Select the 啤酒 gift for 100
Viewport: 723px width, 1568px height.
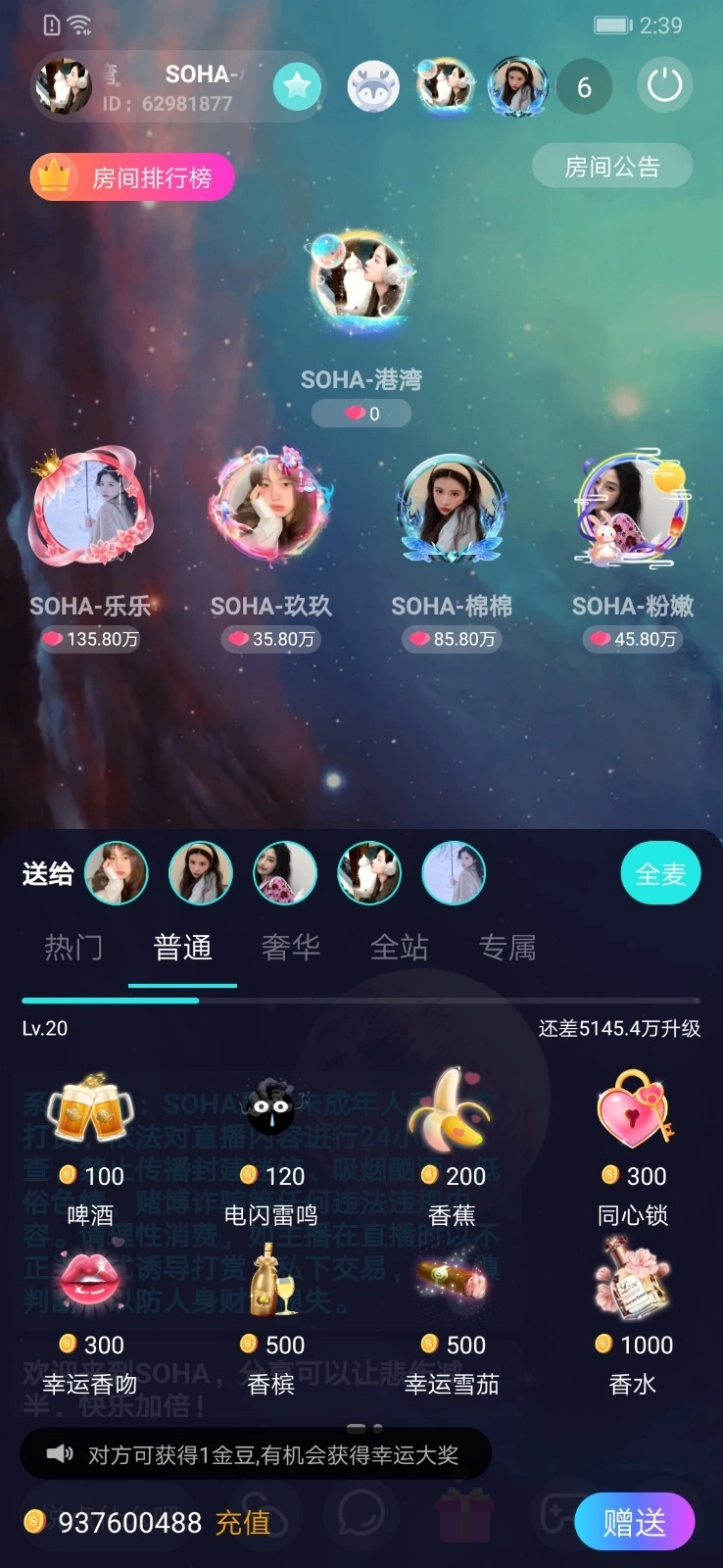click(90, 1145)
